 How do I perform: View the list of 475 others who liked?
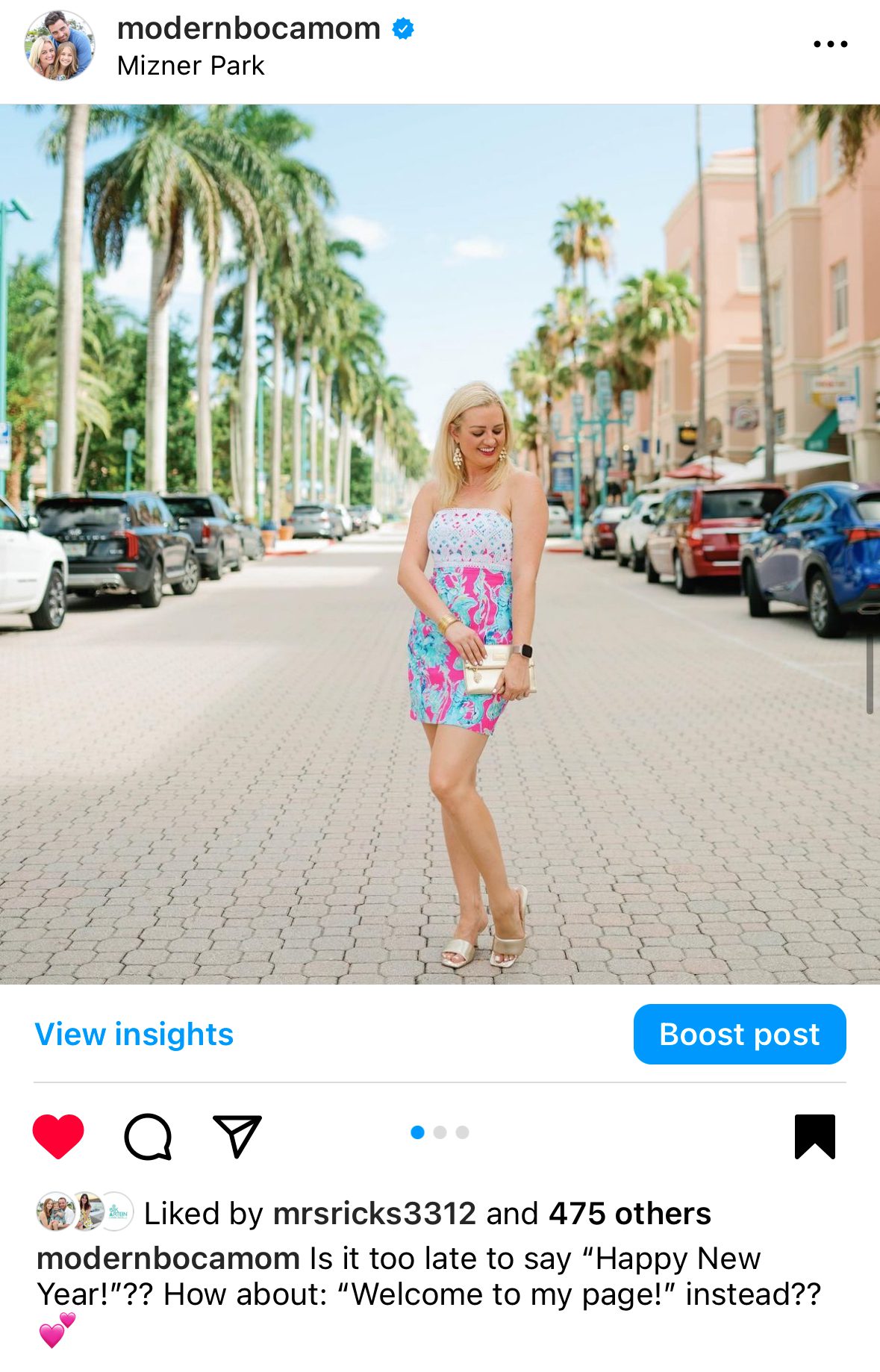[x=629, y=1214]
